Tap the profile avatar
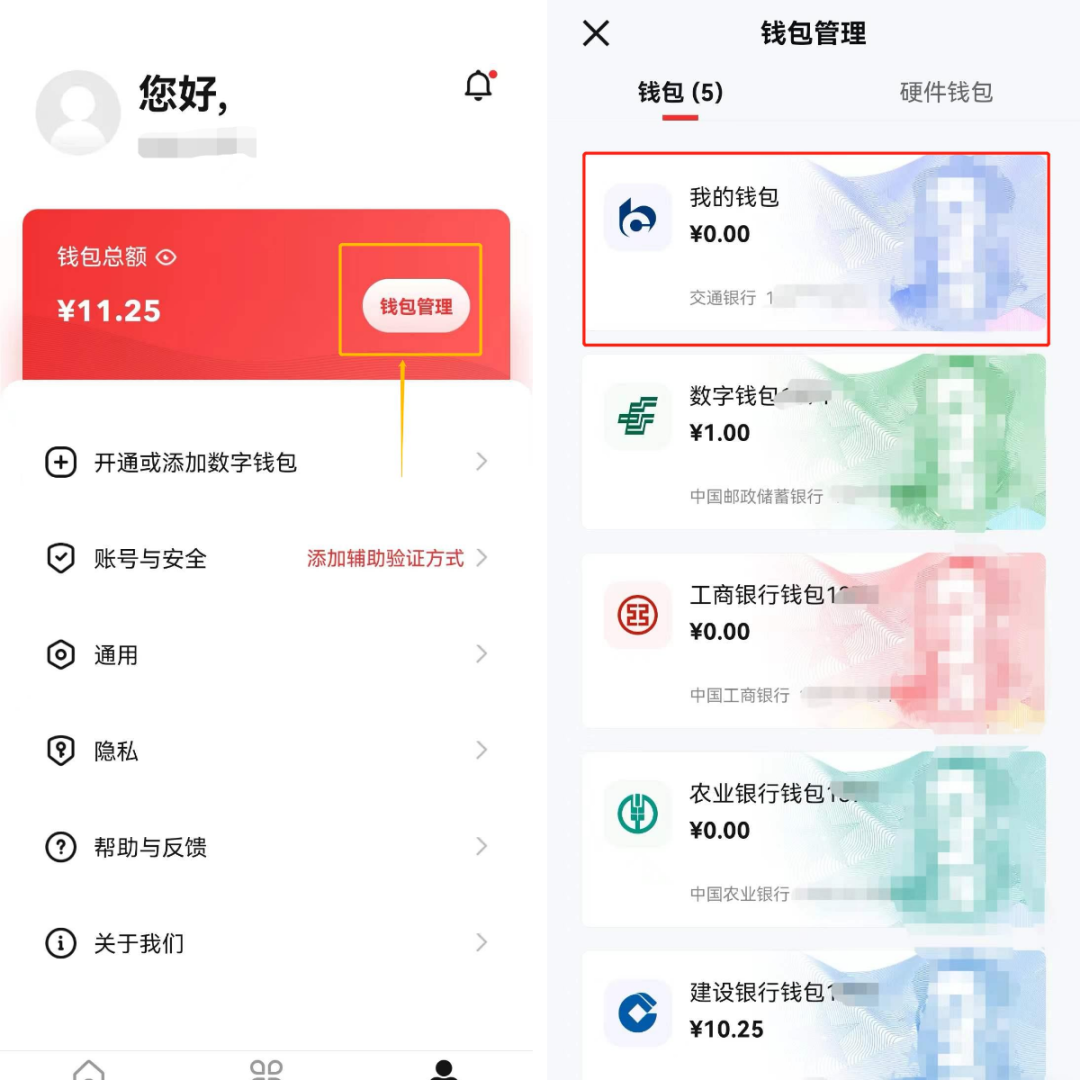 (78, 112)
